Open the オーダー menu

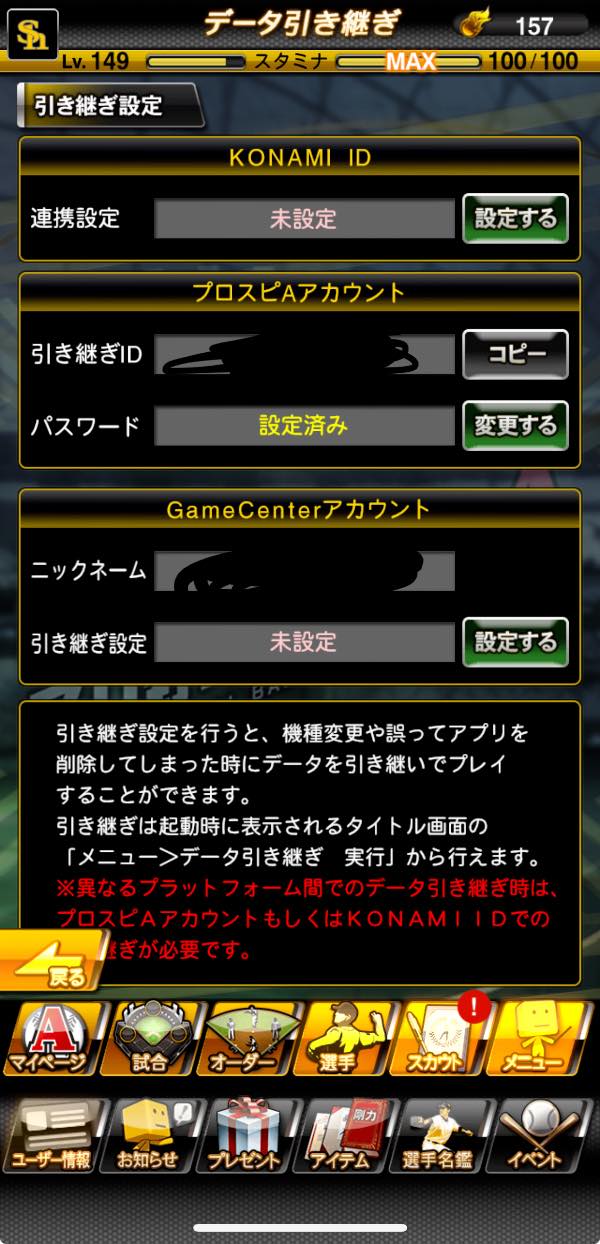pyautogui.click(x=250, y=1039)
